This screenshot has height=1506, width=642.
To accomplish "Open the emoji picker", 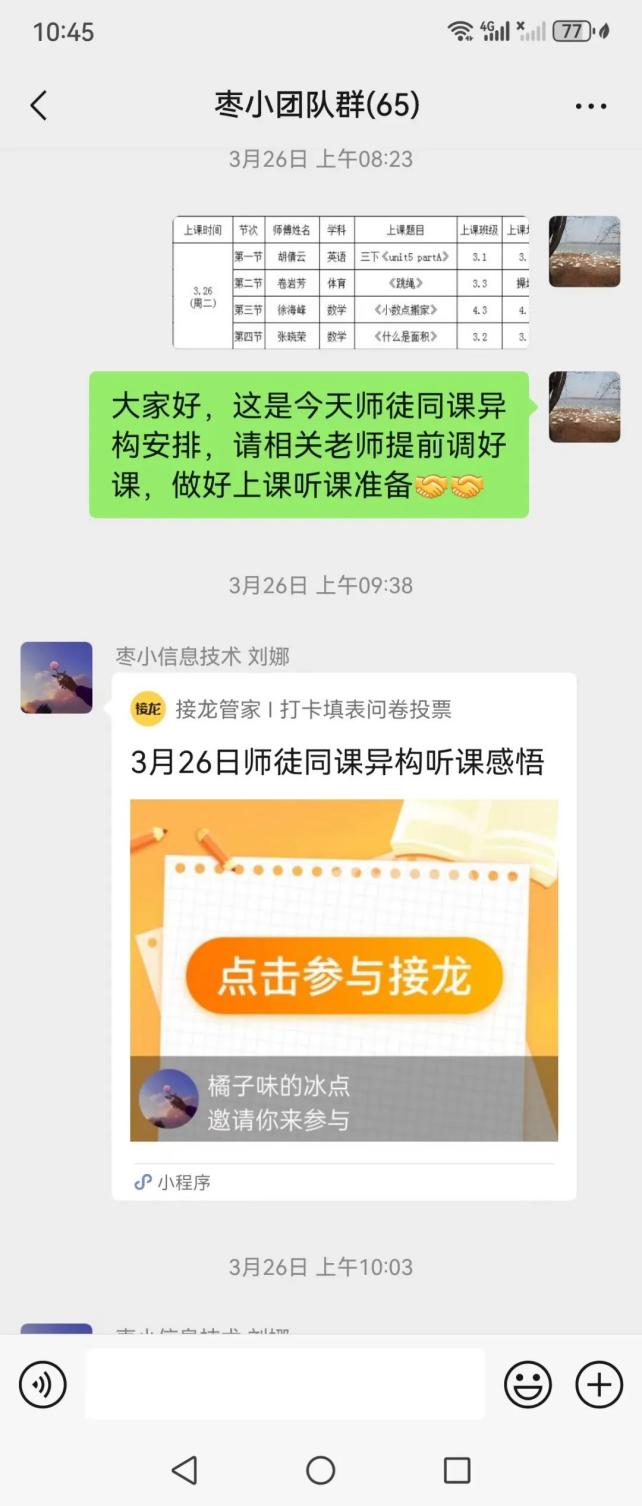I will [528, 1385].
